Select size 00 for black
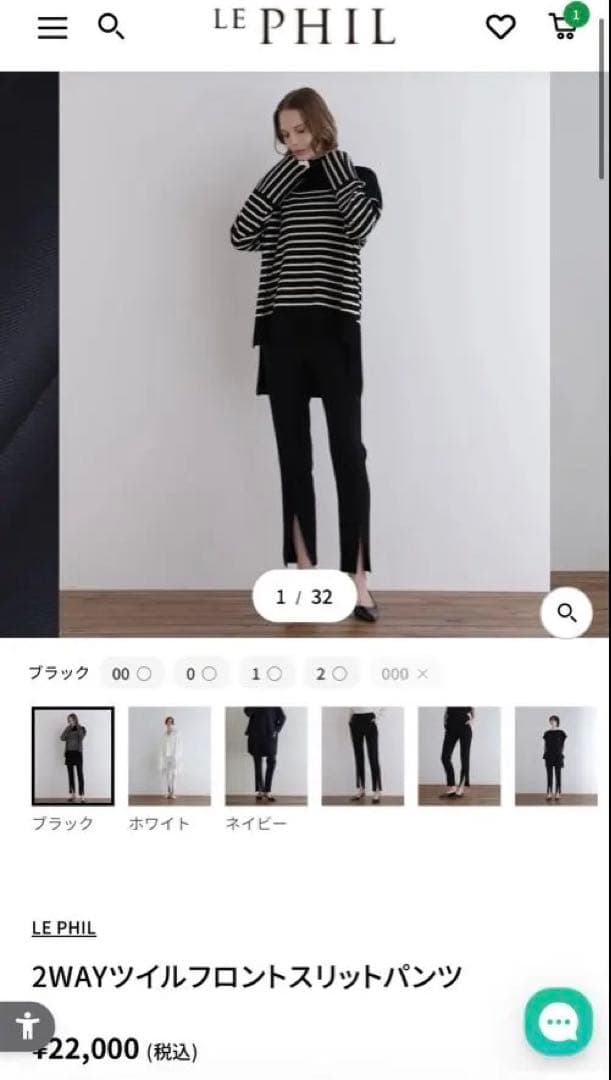 (131, 674)
